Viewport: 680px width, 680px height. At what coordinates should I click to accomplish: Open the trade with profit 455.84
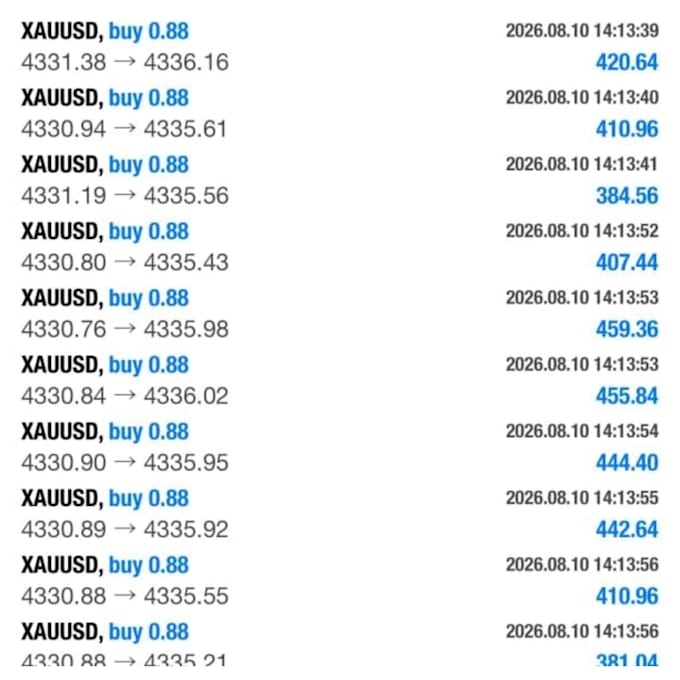pyautogui.click(x=340, y=381)
